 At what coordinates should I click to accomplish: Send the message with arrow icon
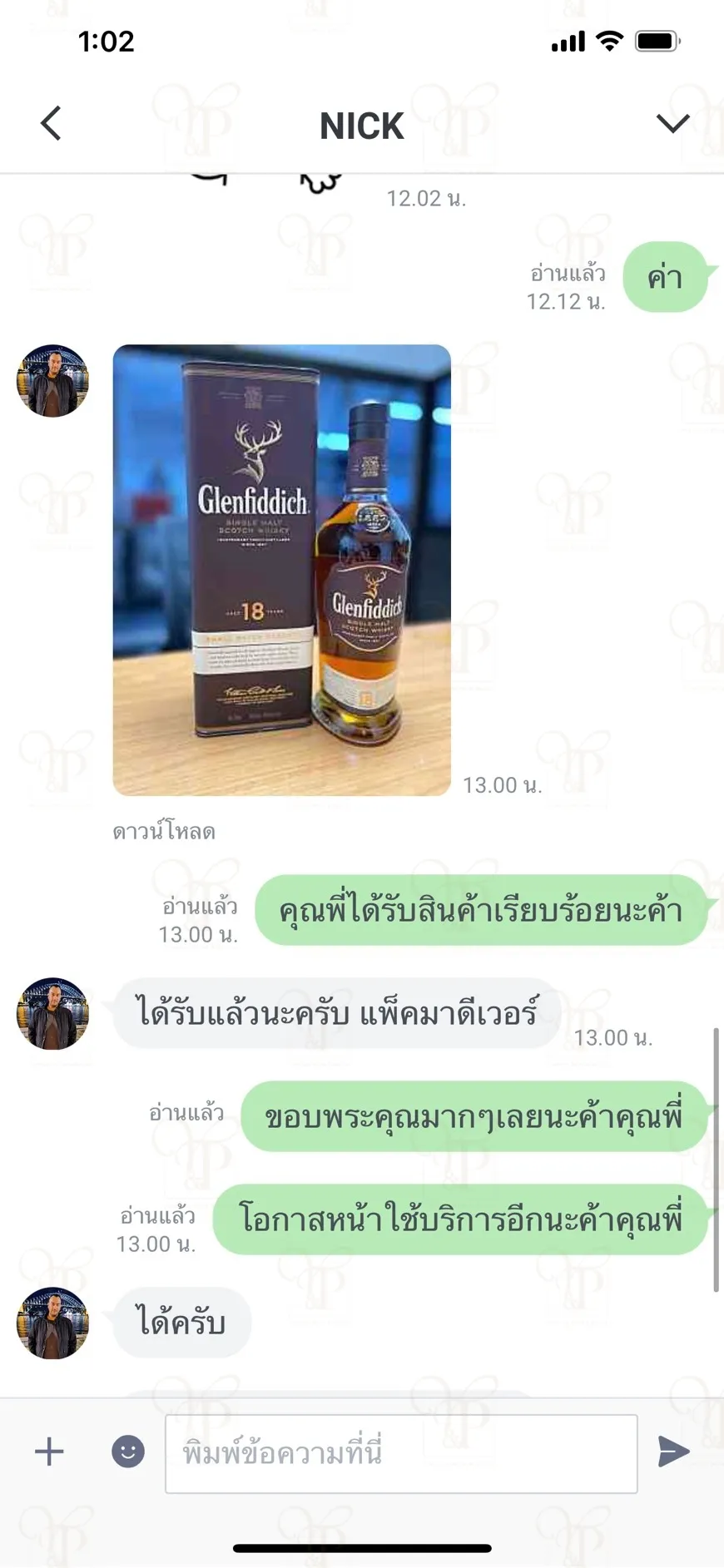673,1452
